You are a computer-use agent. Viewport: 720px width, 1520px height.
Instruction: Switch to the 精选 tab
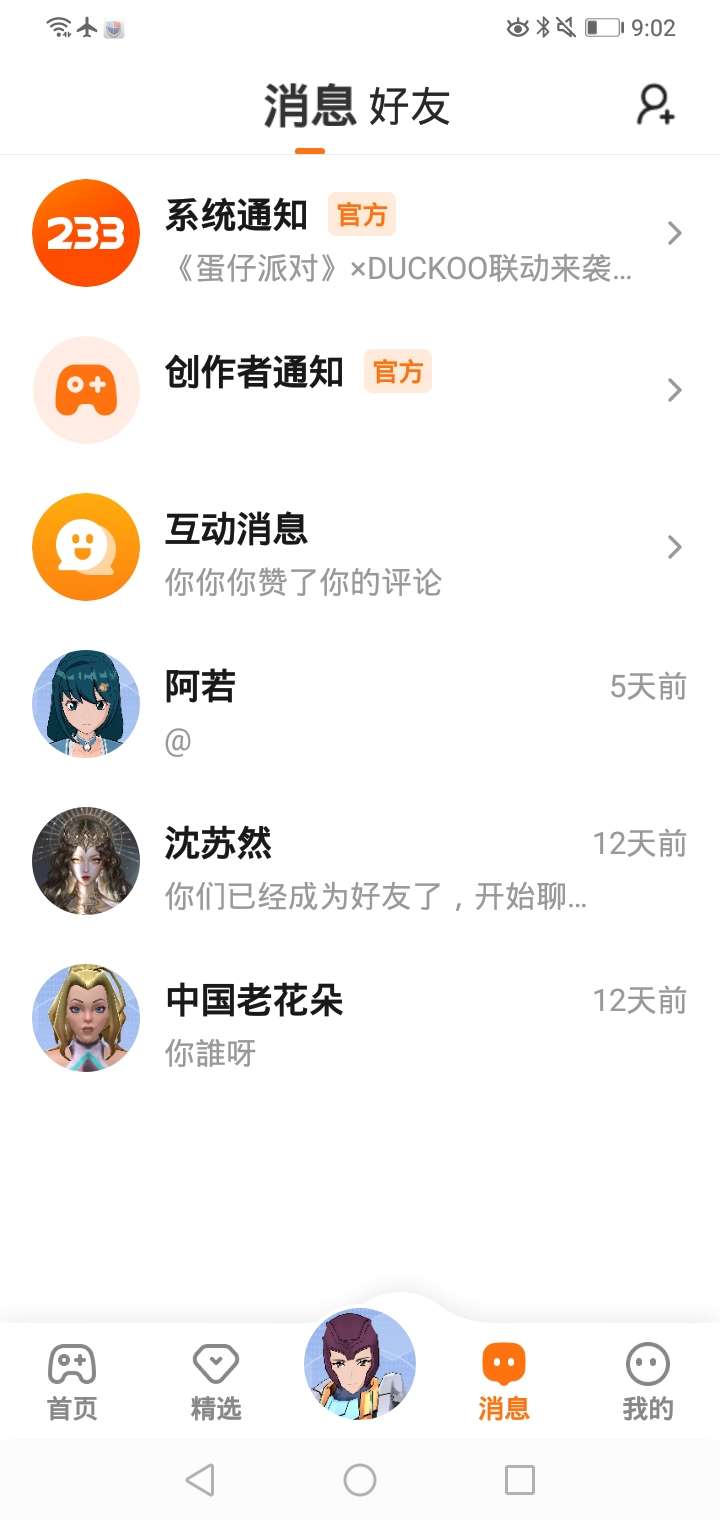[x=216, y=1383]
